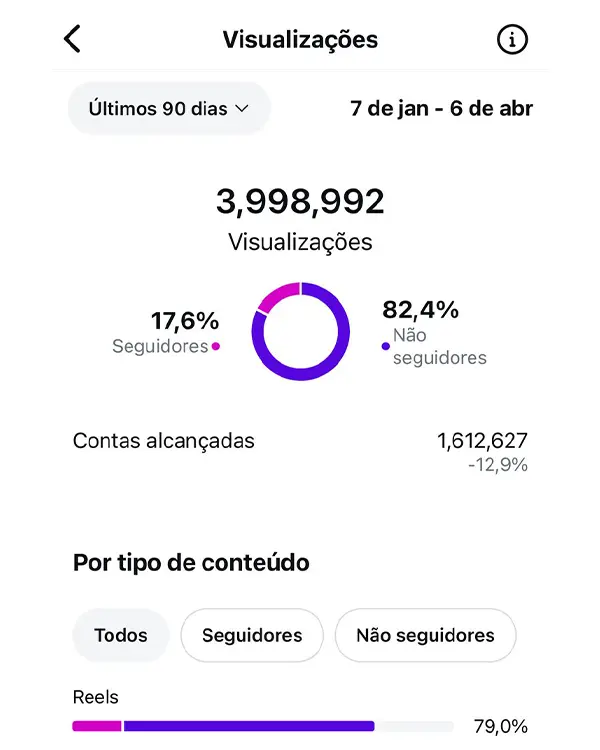The image size is (600, 750).
Task: Switch to the Seguidores filter
Action: tap(252, 635)
